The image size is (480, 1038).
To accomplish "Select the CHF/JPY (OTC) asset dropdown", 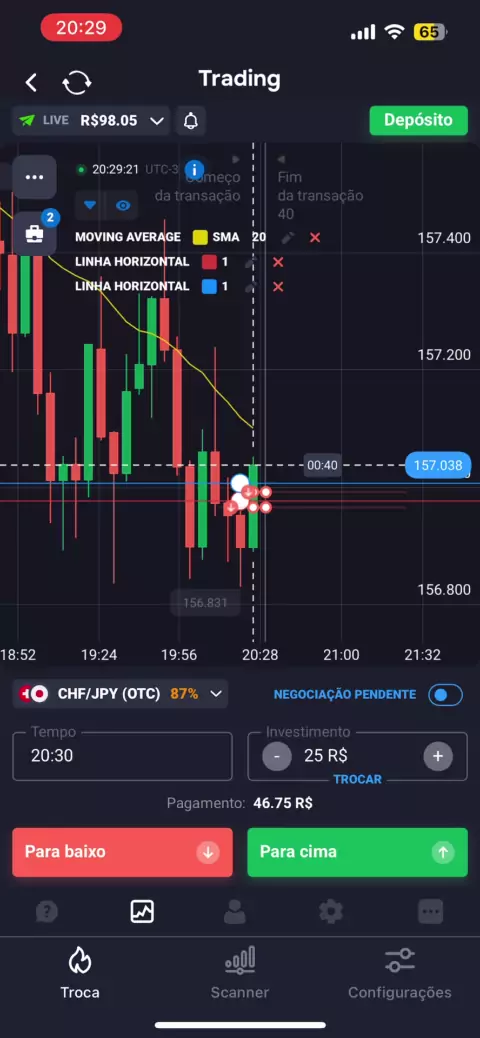I will (120, 694).
